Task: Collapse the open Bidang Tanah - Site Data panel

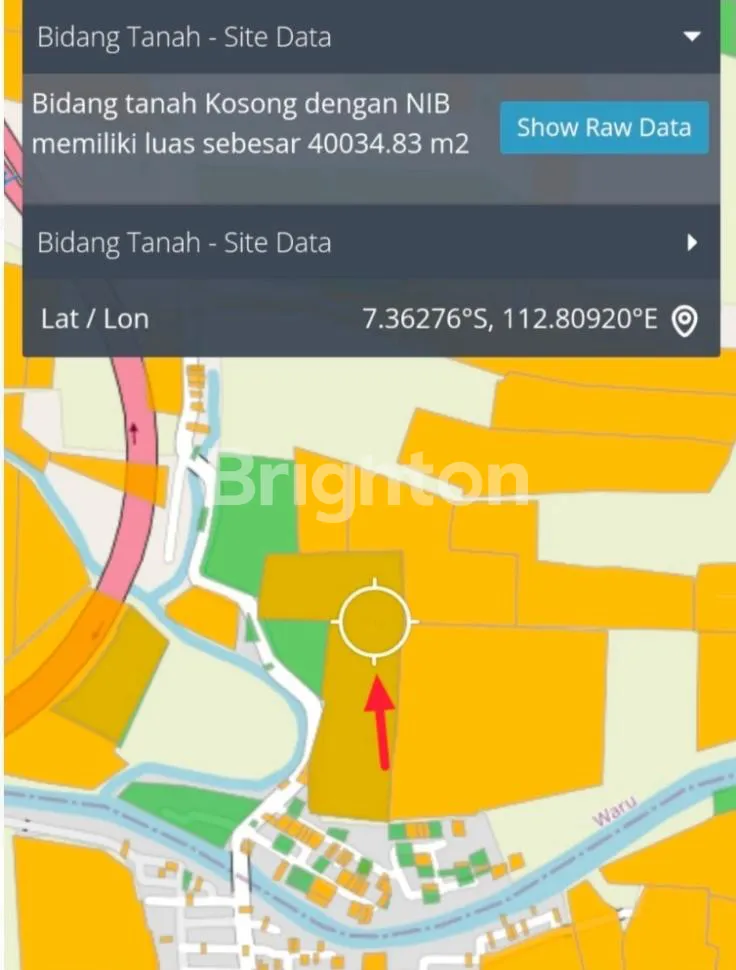Action: tap(691, 37)
